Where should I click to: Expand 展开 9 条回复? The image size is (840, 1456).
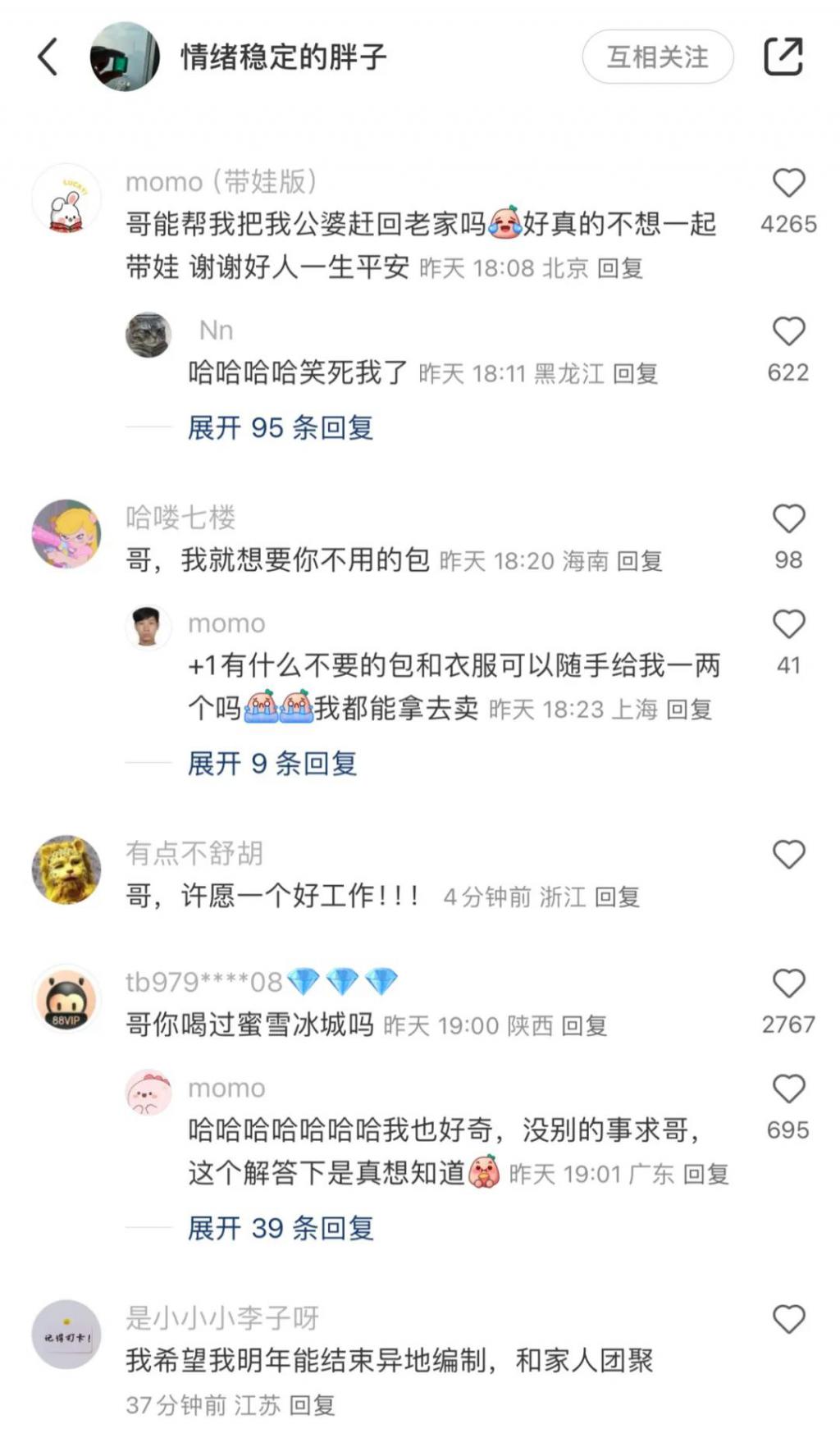pyautogui.click(x=272, y=764)
